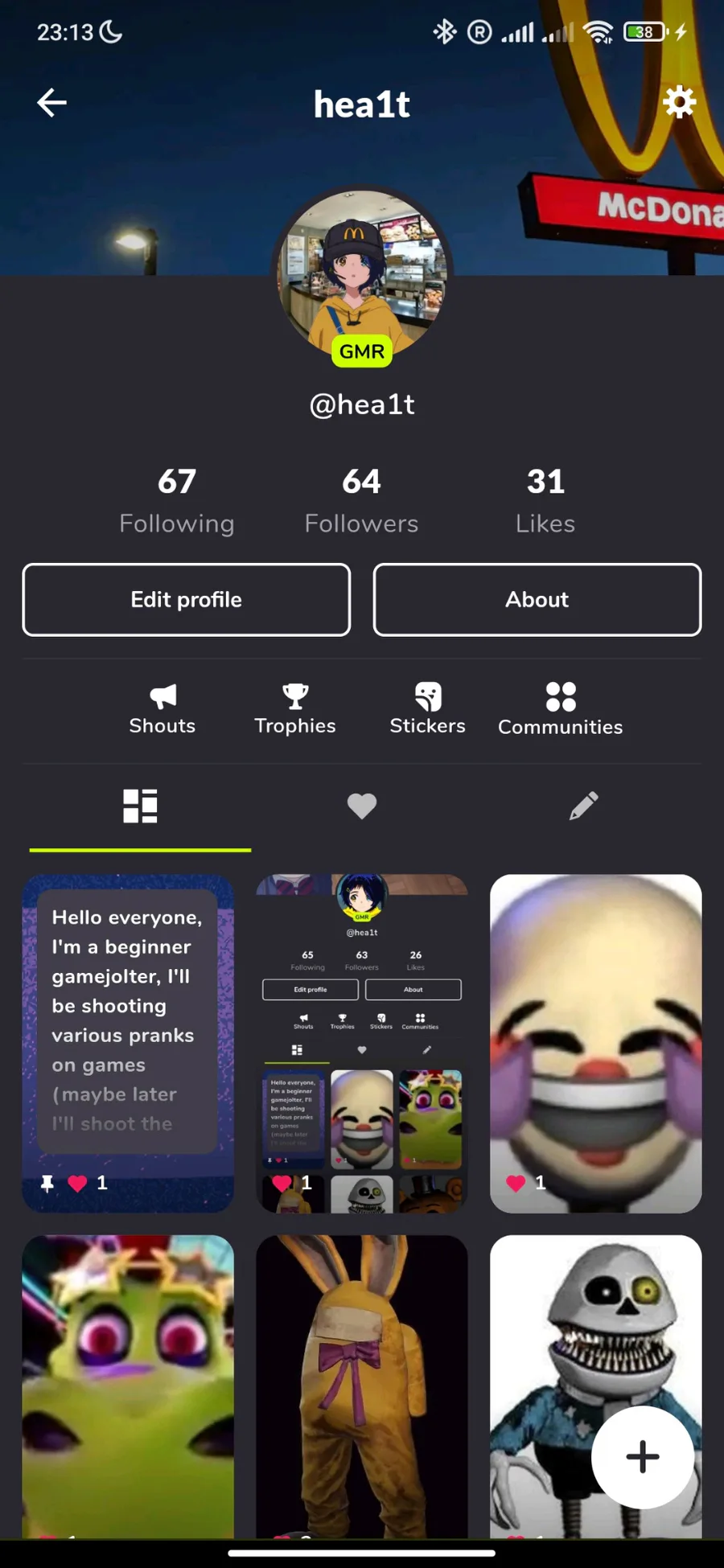Open the profile screenshot post
Image resolution: width=724 pixels, height=1568 pixels.
pyautogui.click(x=362, y=1043)
